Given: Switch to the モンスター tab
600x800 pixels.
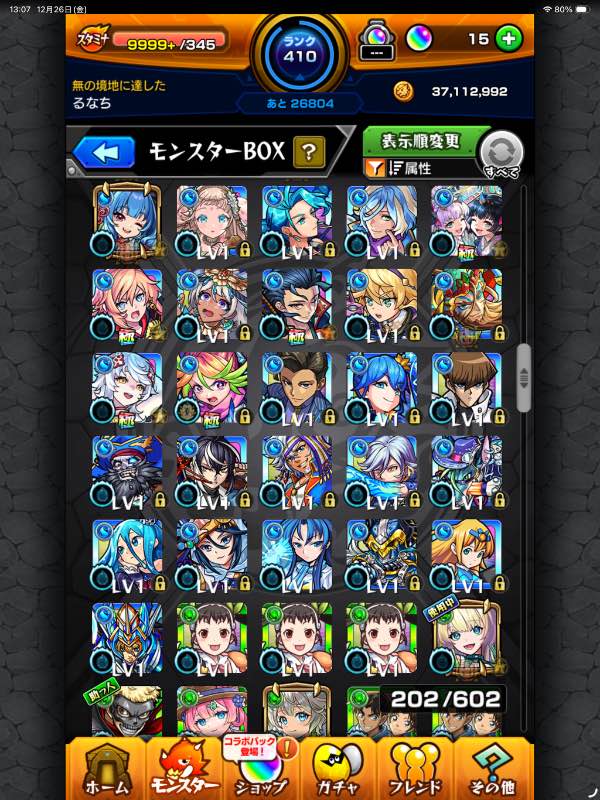Looking at the screenshot, I should [x=182, y=768].
